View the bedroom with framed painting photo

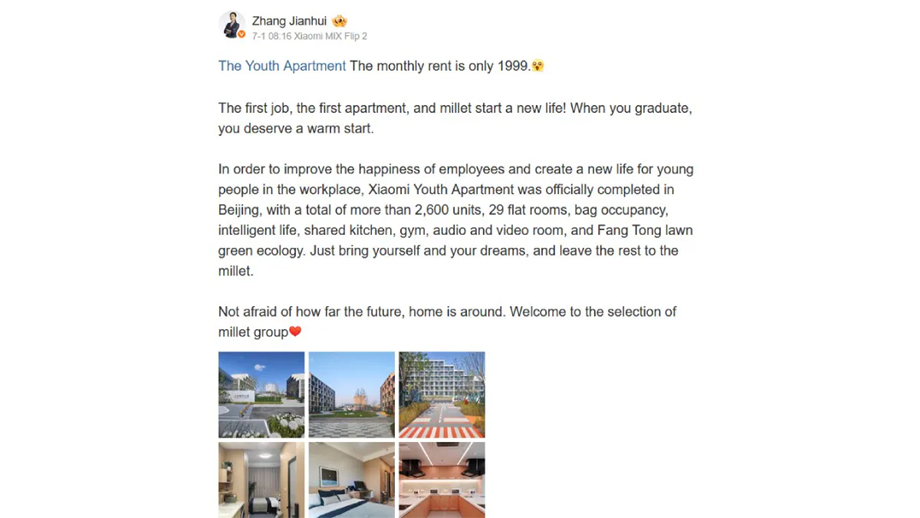coord(351,480)
